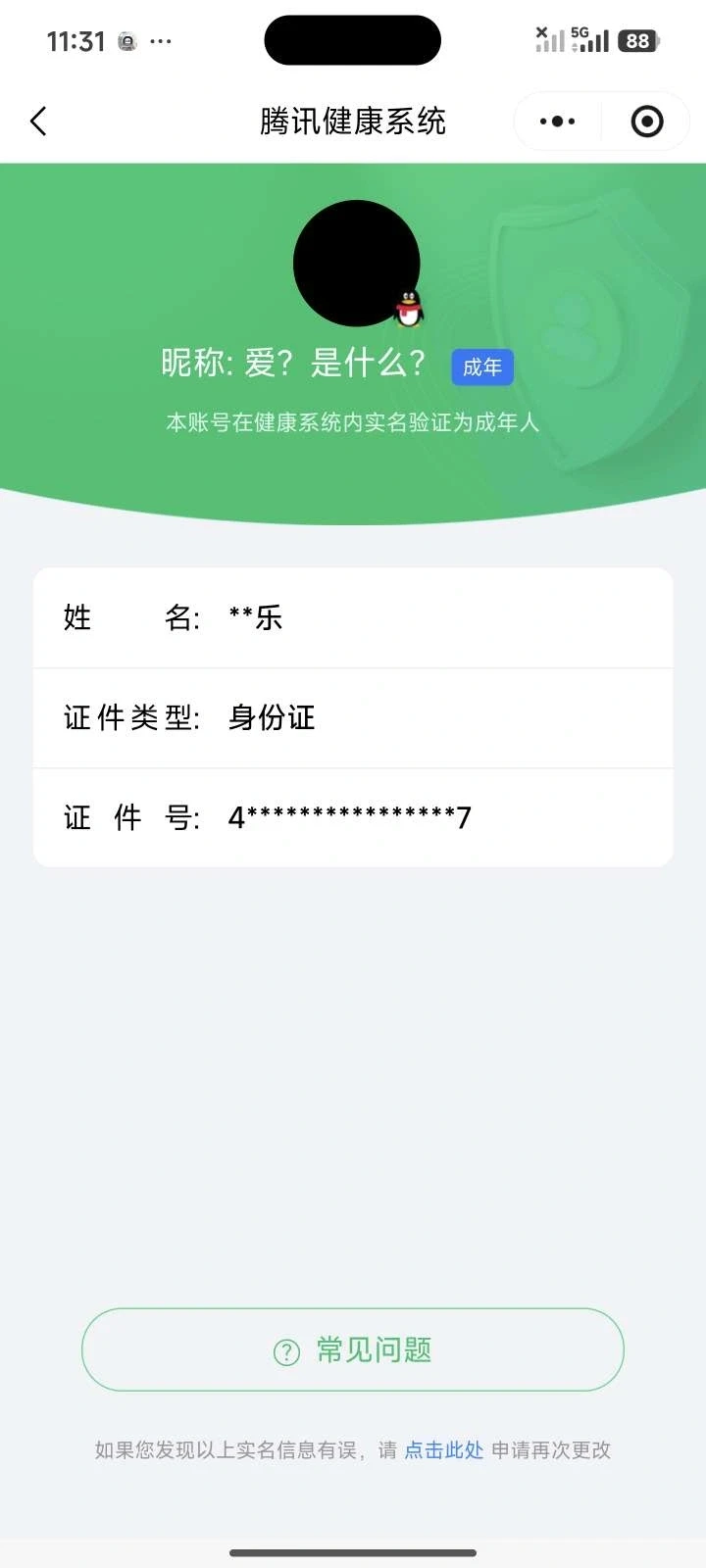Screen dimensions: 706x1568
Task: Tap the notification icon next to the clock
Action: [x=126, y=40]
